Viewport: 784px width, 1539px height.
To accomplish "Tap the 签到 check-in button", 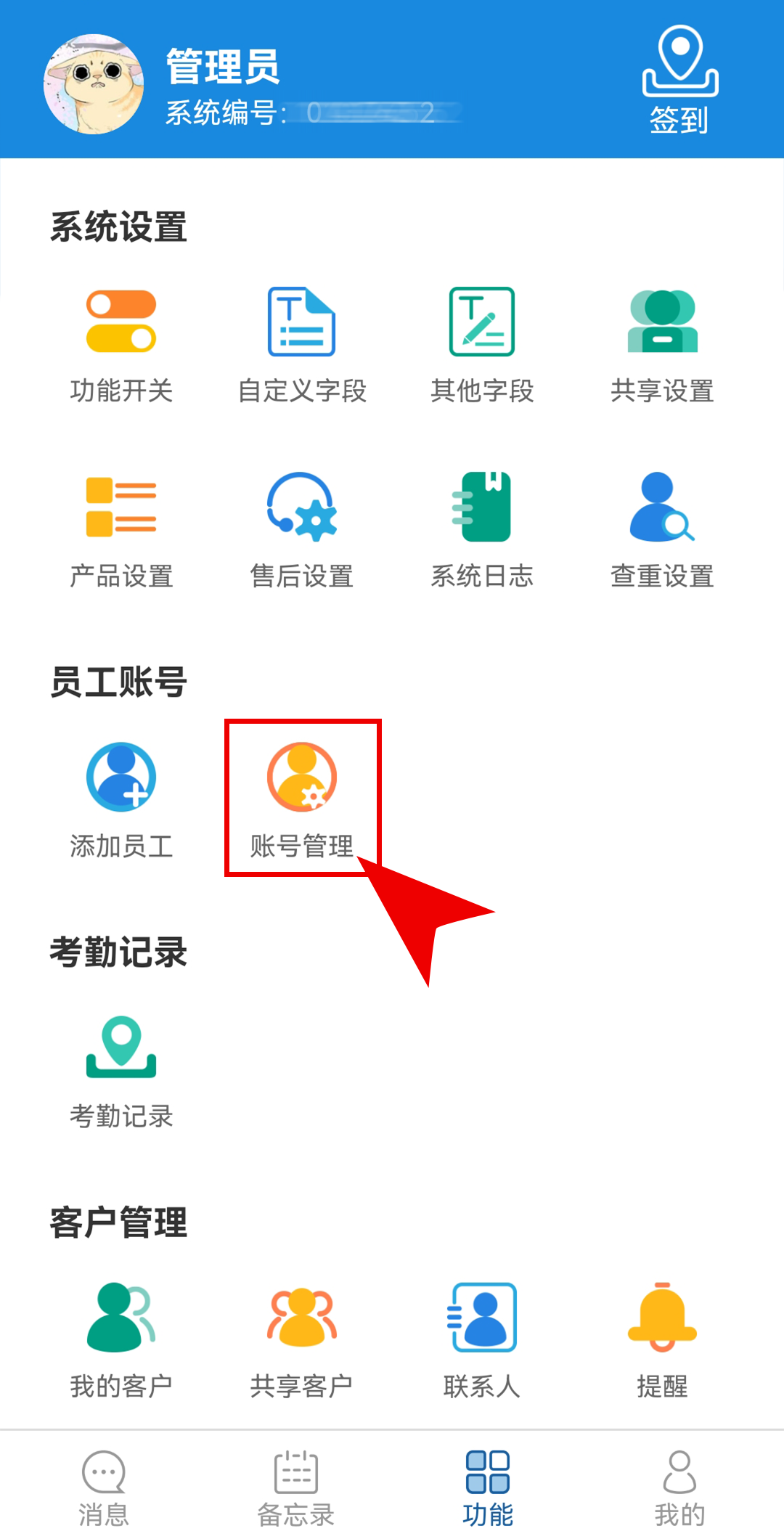I will pos(679,78).
